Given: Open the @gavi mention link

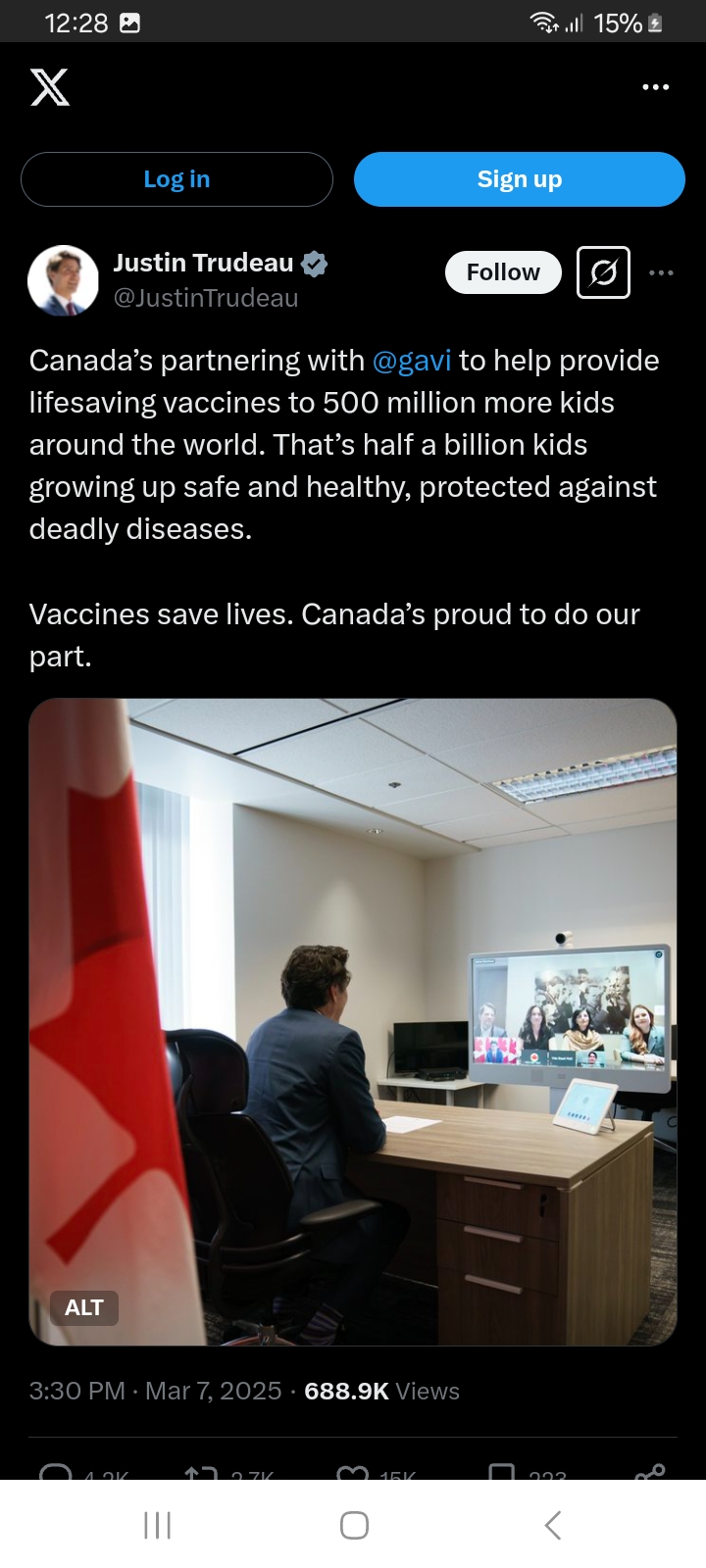Looking at the screenshot, I should click(412, 361).
